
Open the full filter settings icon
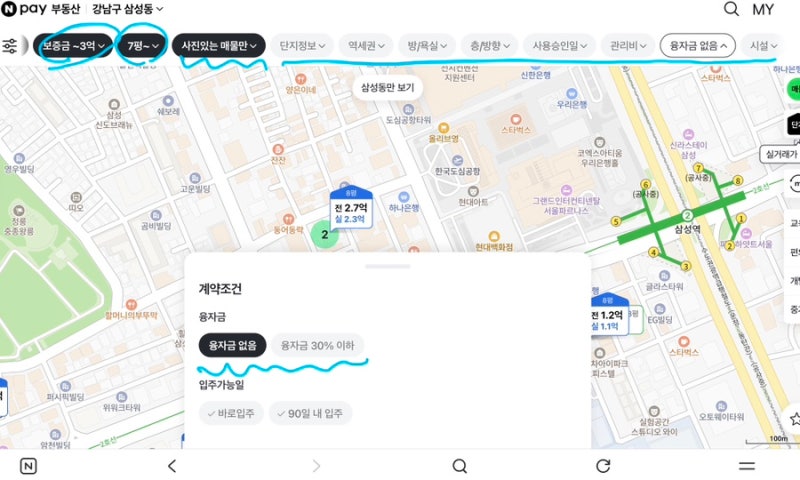(10, 46)
